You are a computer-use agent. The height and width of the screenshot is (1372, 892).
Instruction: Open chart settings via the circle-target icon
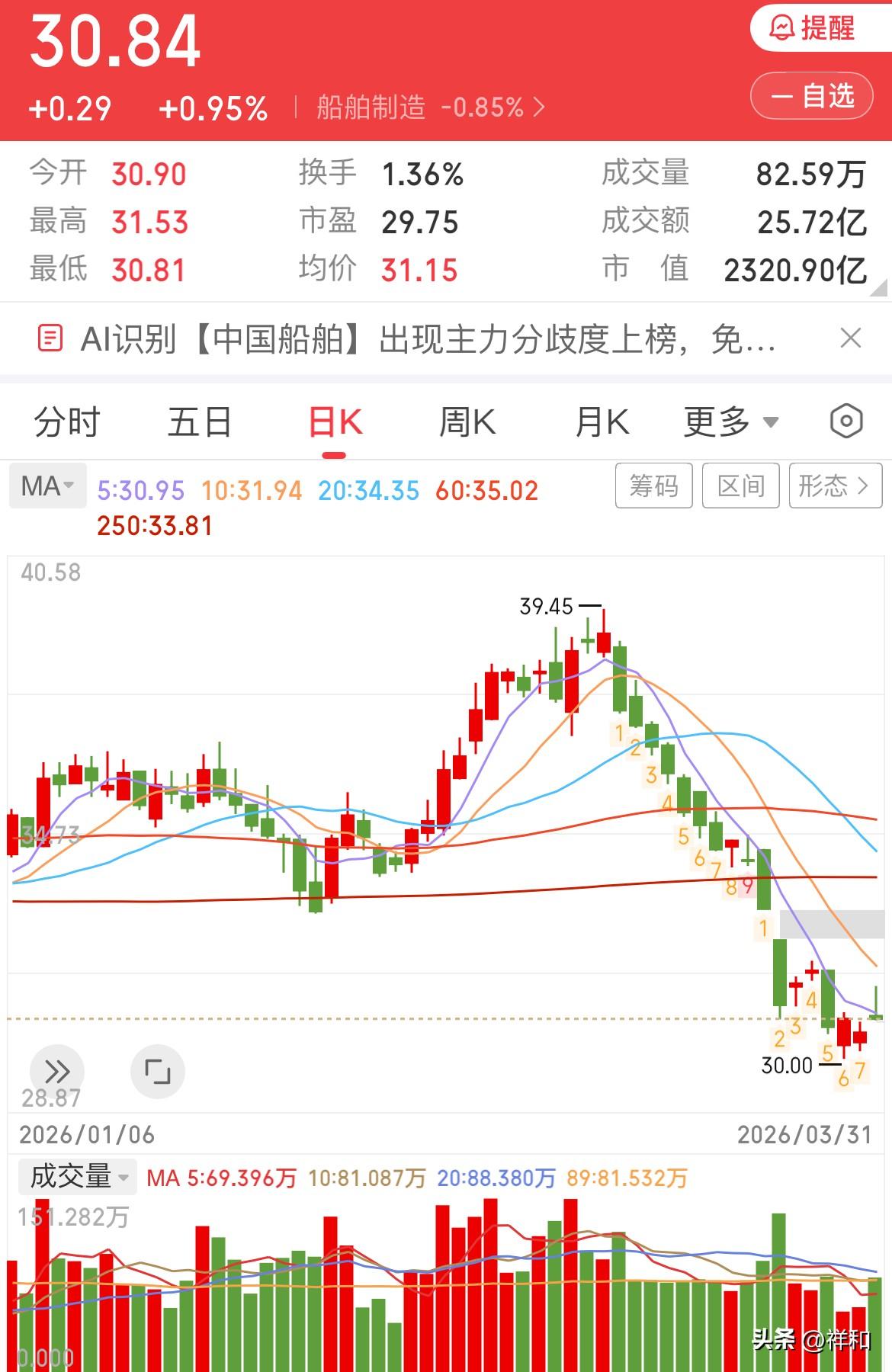(846, 422)
